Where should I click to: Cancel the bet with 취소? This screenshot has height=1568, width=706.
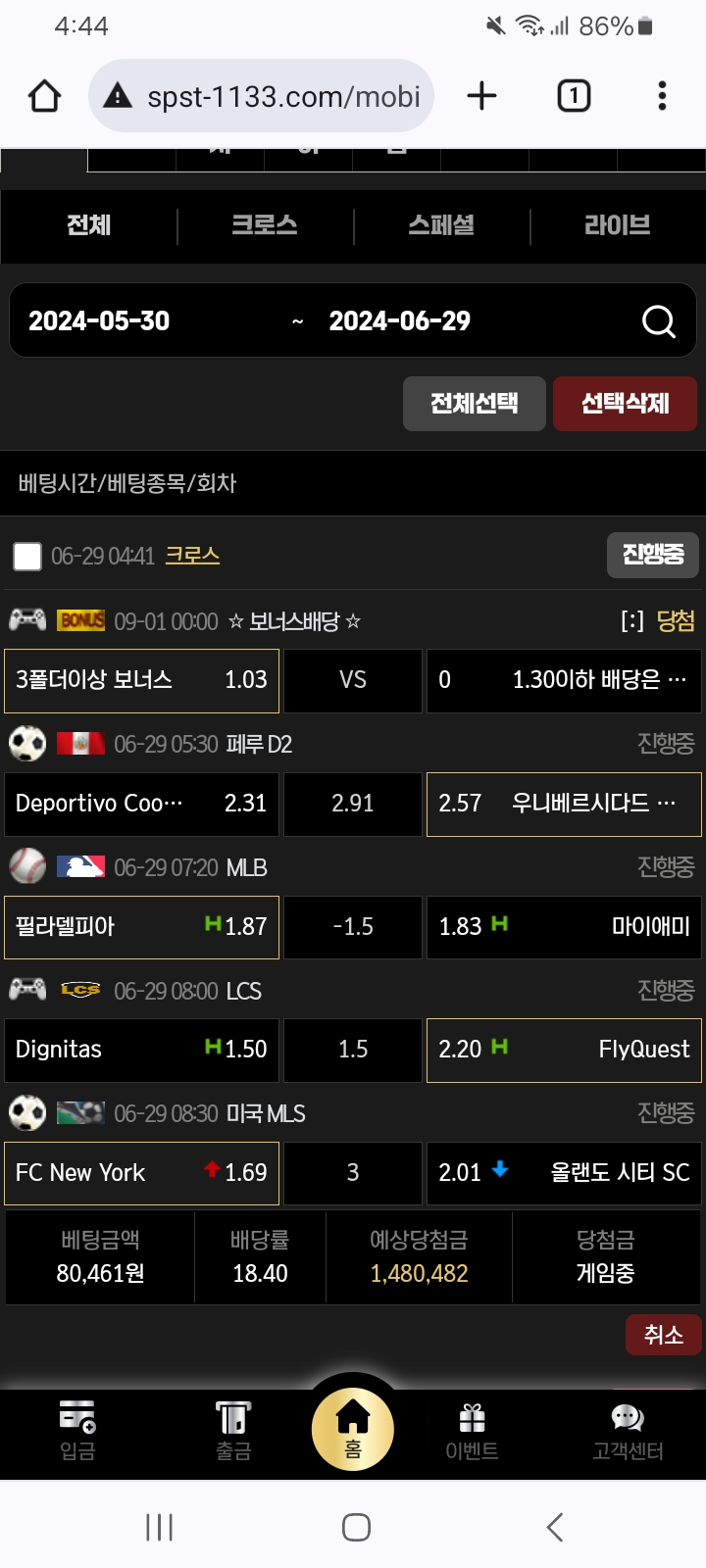(664, 1335)
